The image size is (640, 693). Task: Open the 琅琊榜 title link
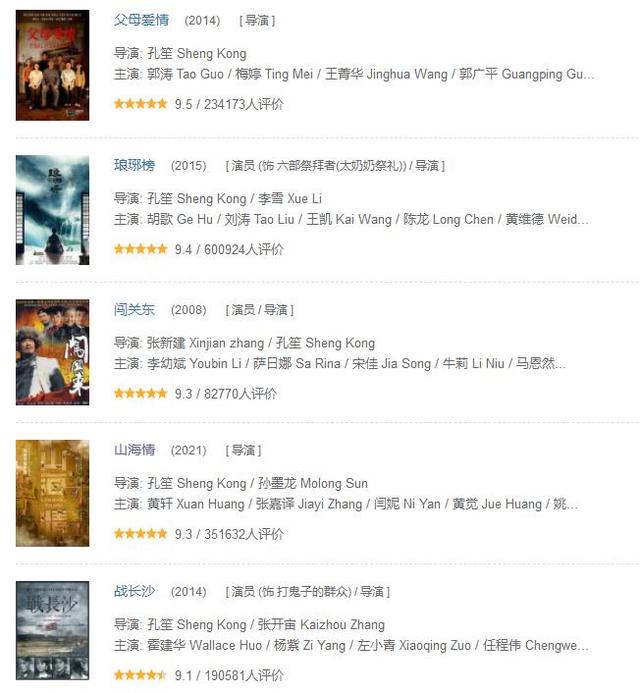tap(134, 165)
